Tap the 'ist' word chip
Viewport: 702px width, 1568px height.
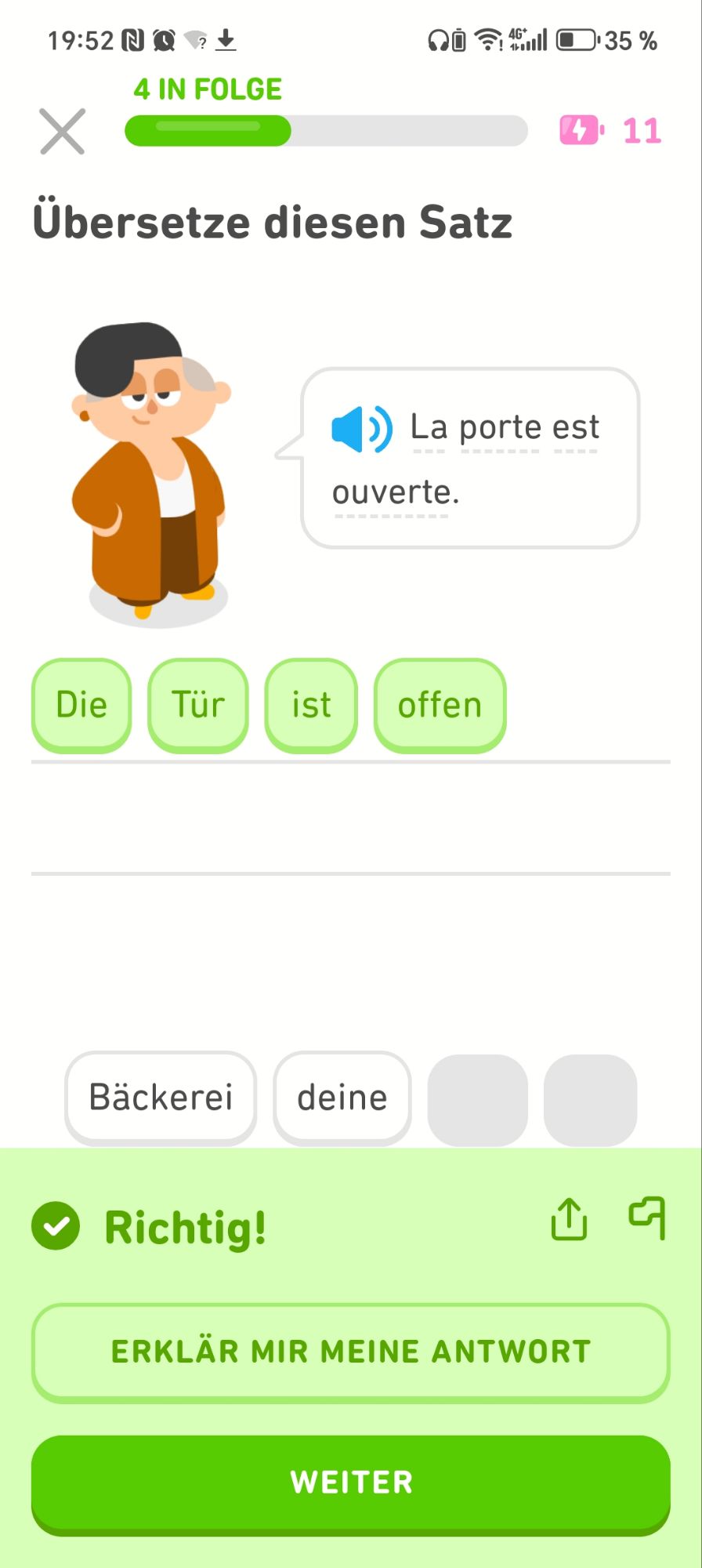(x=311, y=704)
